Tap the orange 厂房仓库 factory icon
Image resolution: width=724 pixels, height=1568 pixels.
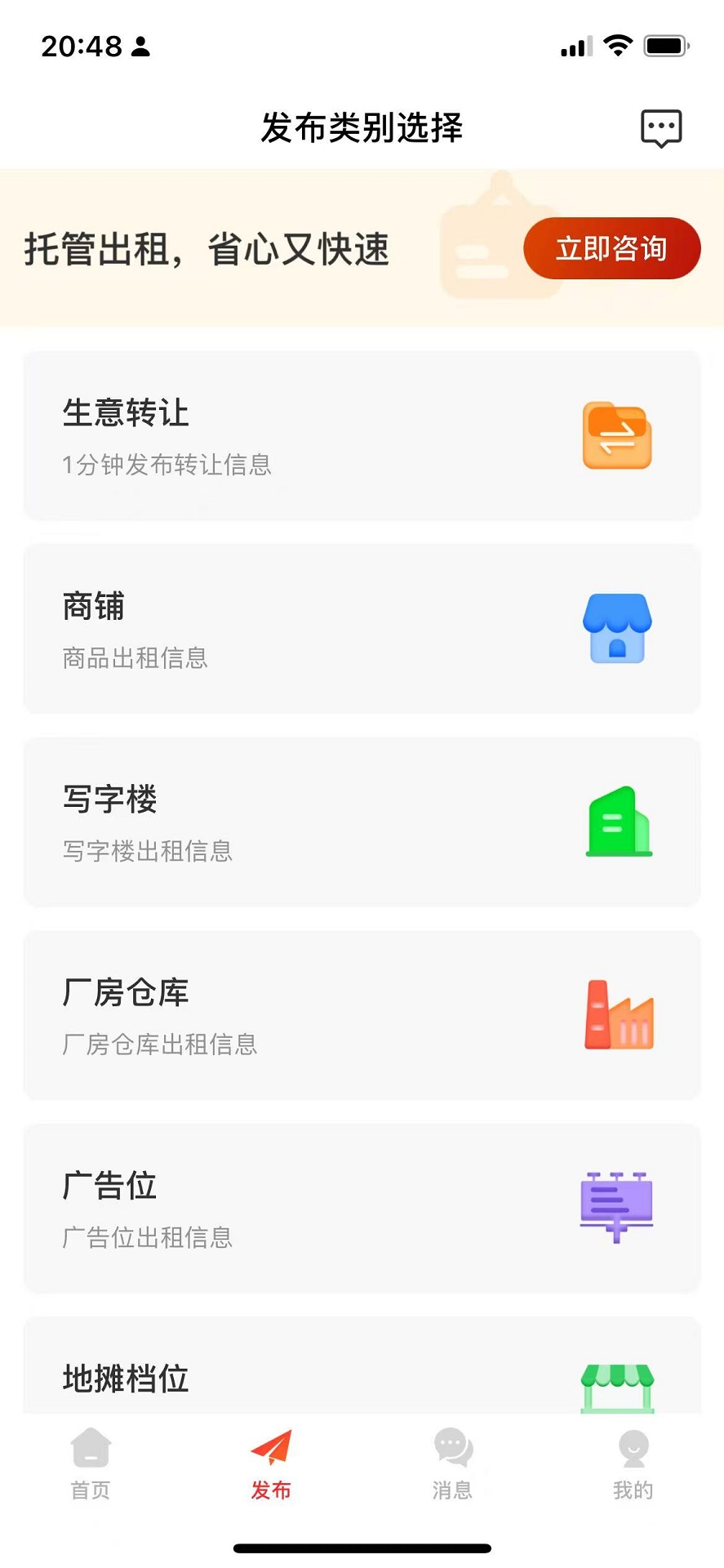point(618,1015)
